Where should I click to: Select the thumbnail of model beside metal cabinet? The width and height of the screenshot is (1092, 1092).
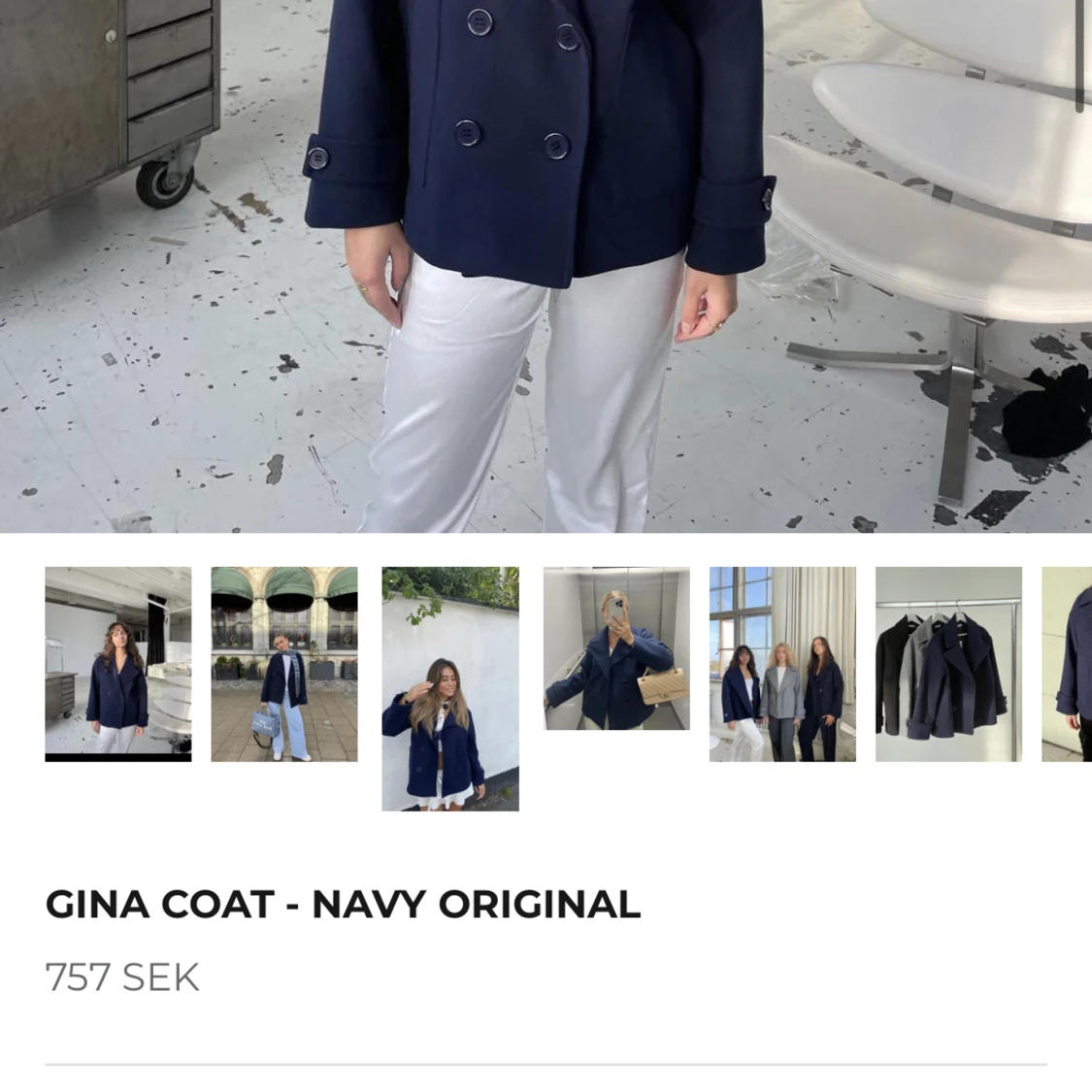[118, 664]
